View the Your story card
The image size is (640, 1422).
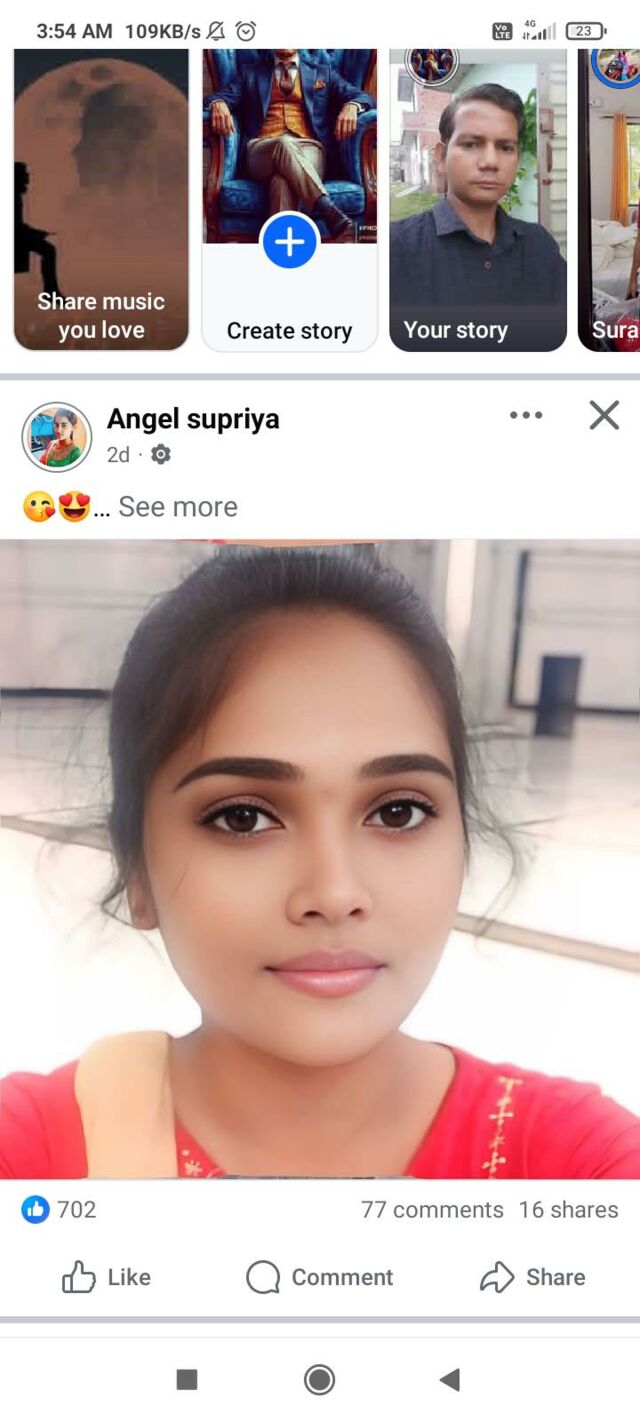pyautogui.click(x=477, y=200)
